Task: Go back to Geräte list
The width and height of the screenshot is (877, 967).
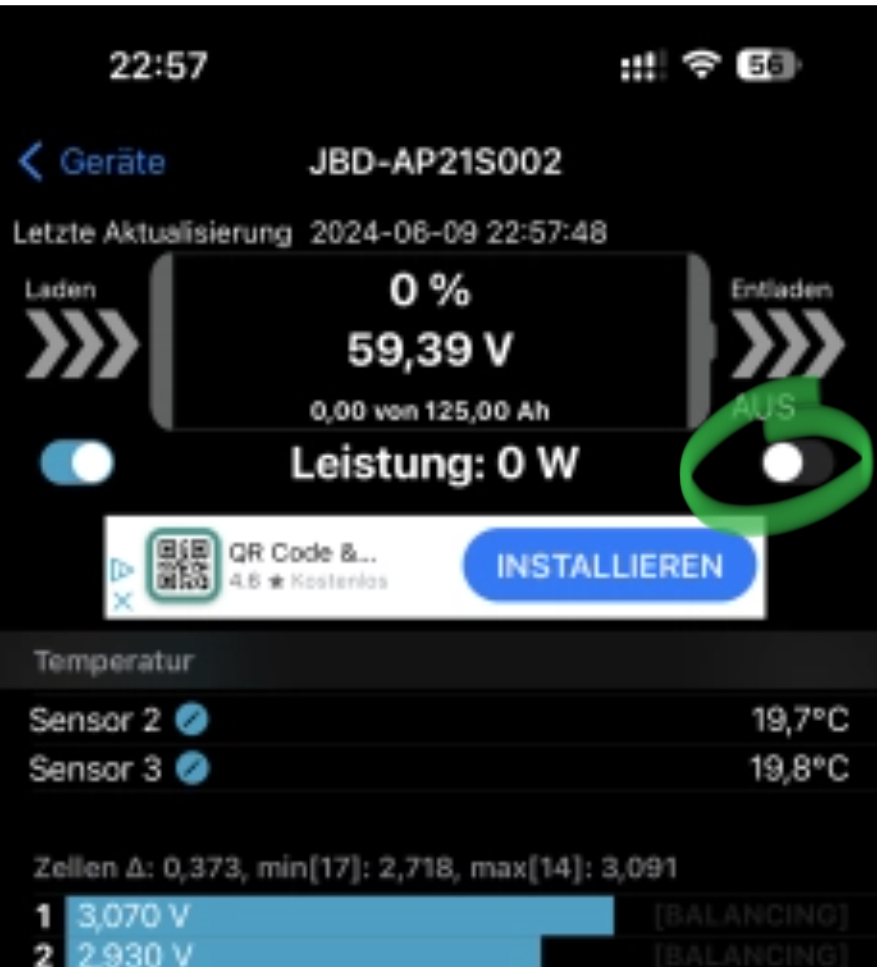Action: click(x=92, y=161)
